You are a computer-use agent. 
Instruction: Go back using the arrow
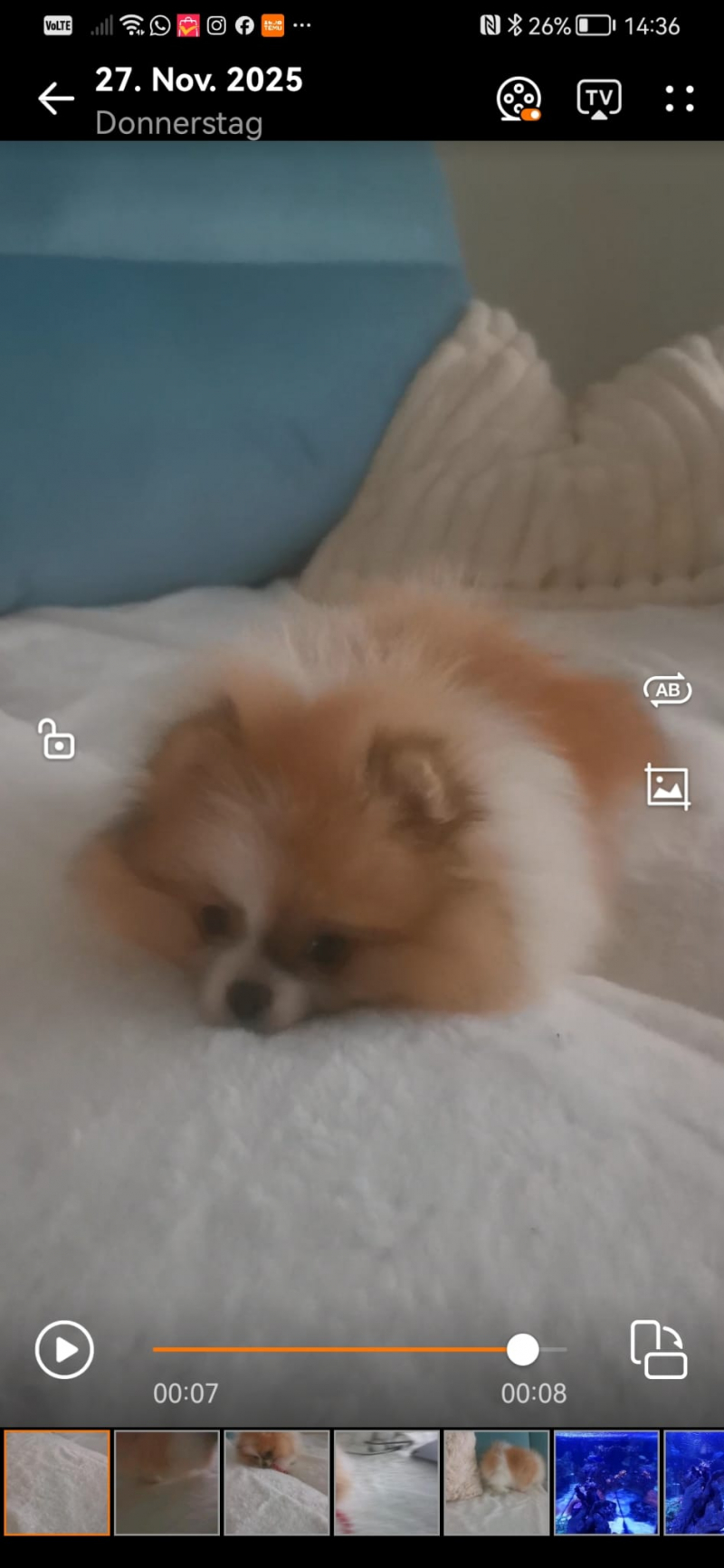55,99
